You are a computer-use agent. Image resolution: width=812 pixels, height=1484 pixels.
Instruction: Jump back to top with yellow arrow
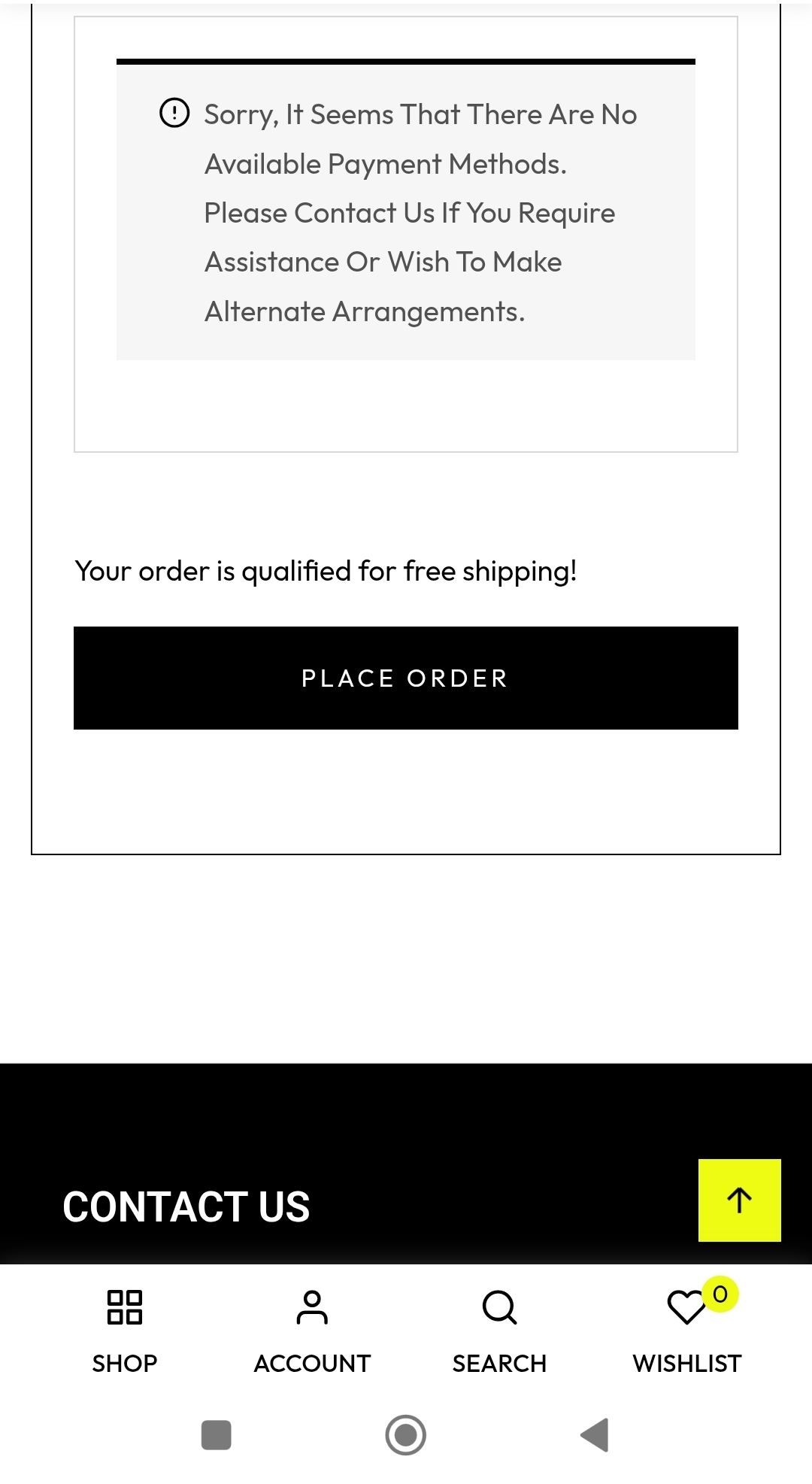739,1200
